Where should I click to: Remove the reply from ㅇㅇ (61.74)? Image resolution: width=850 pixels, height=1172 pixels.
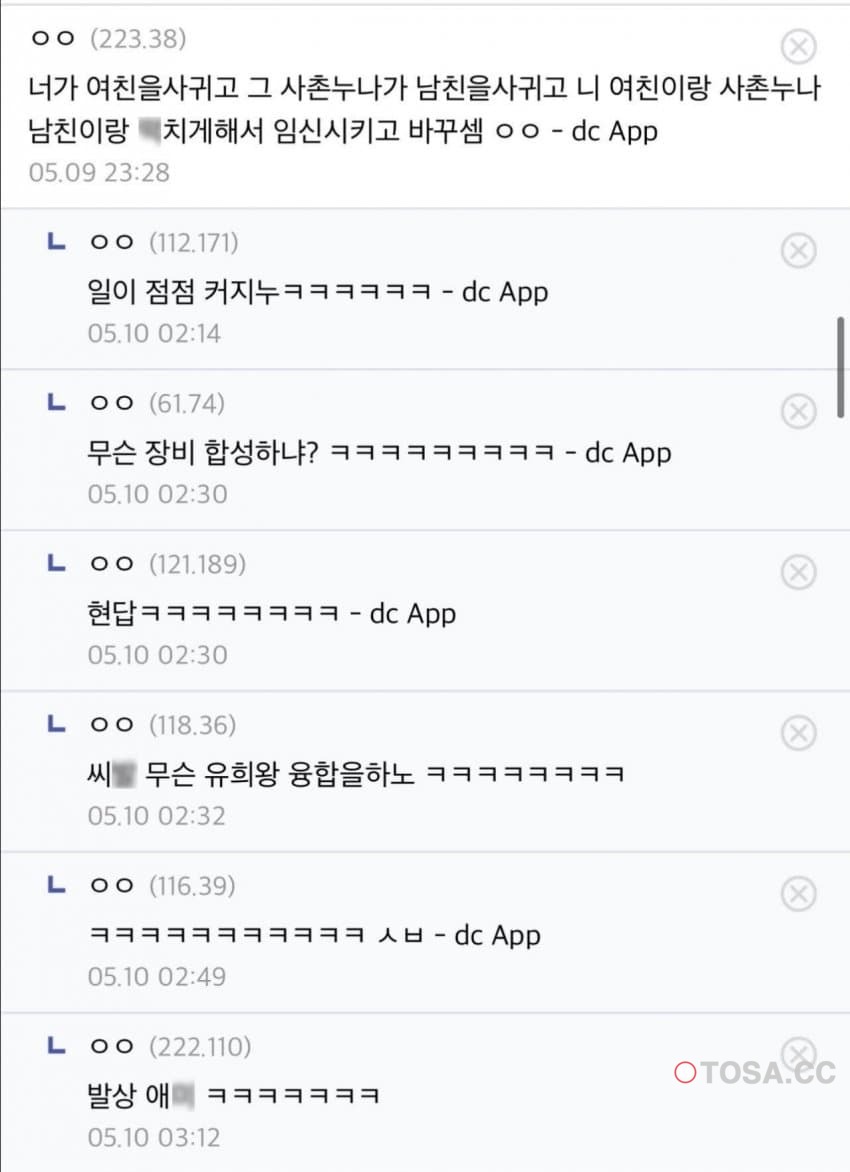tap(798, 411)
